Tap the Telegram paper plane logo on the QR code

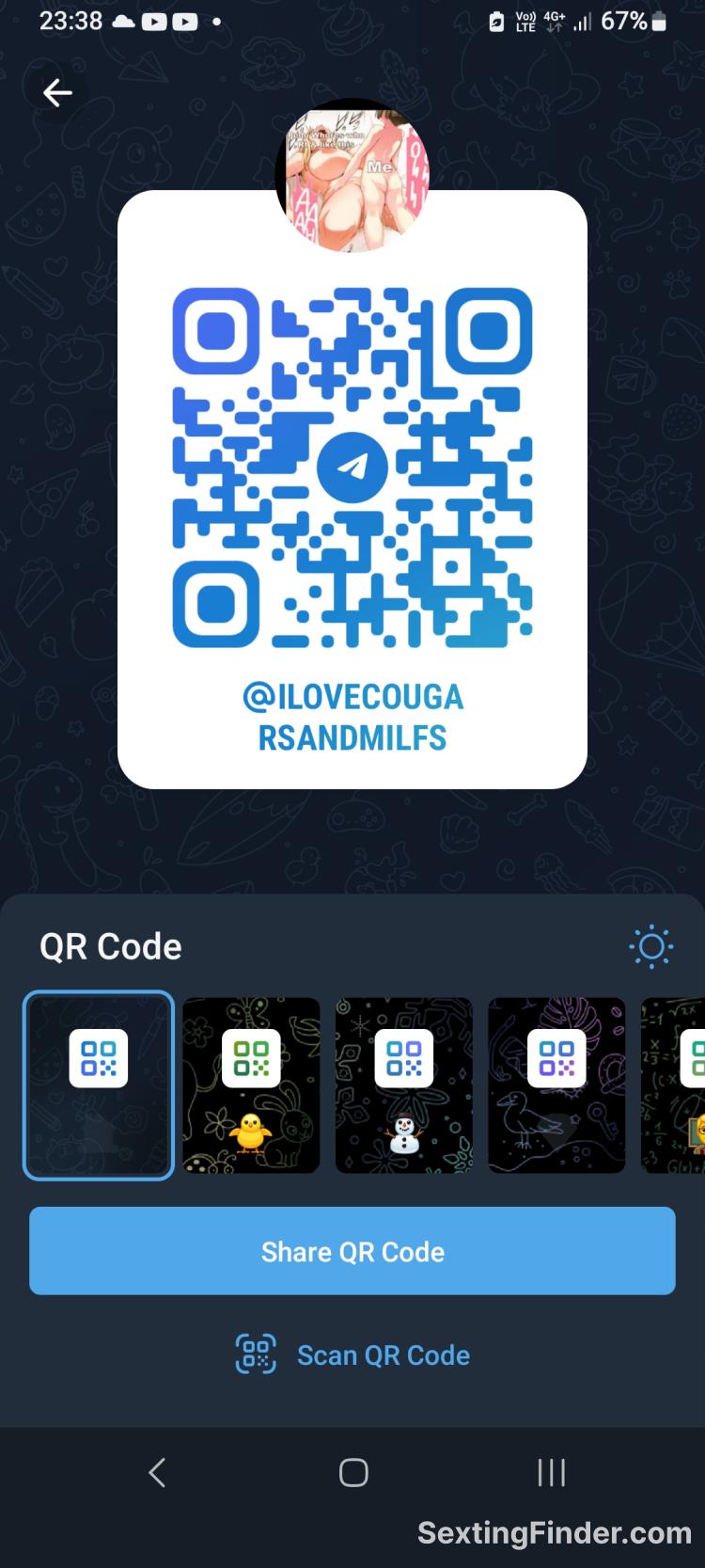352,464
